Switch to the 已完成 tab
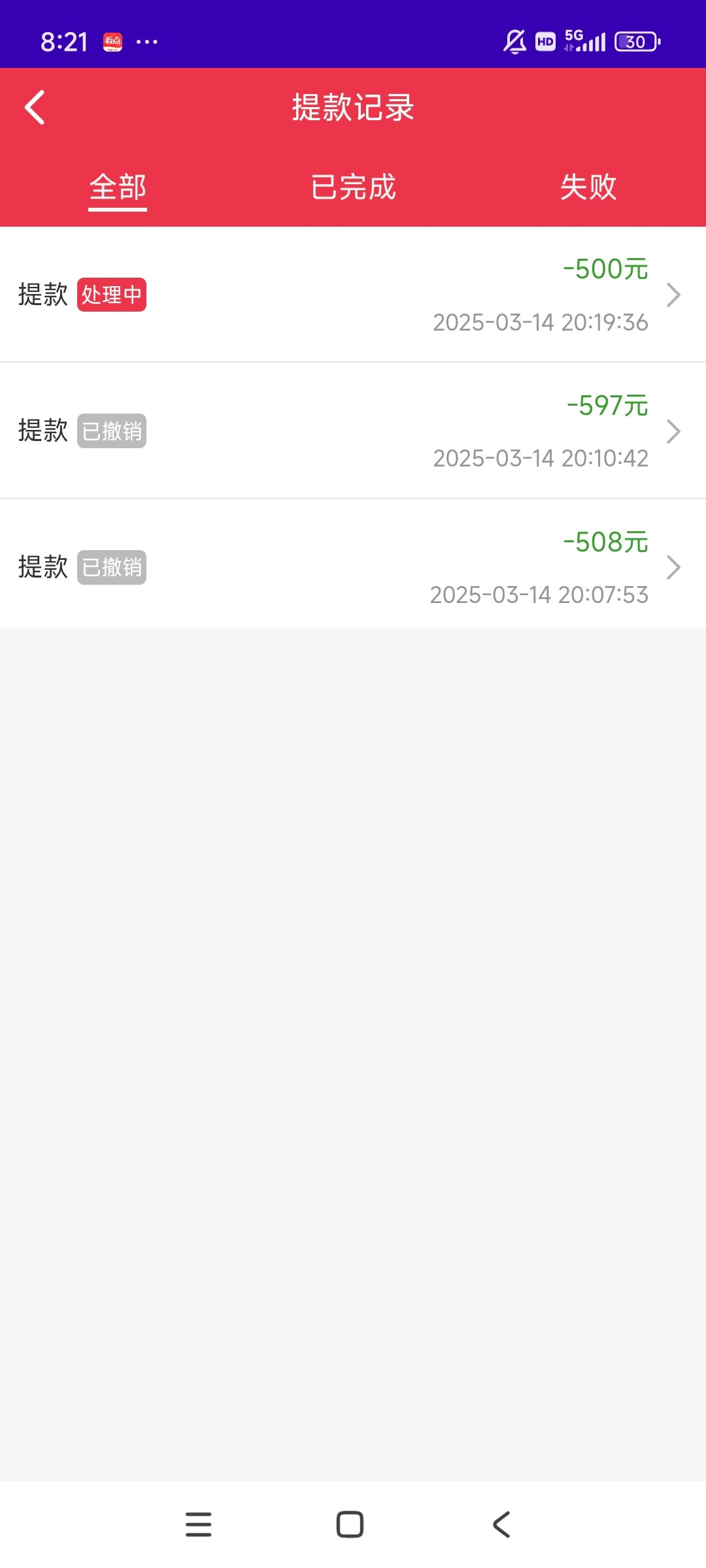The width and height of the screenshot is (706, 1568). (353, 188)
